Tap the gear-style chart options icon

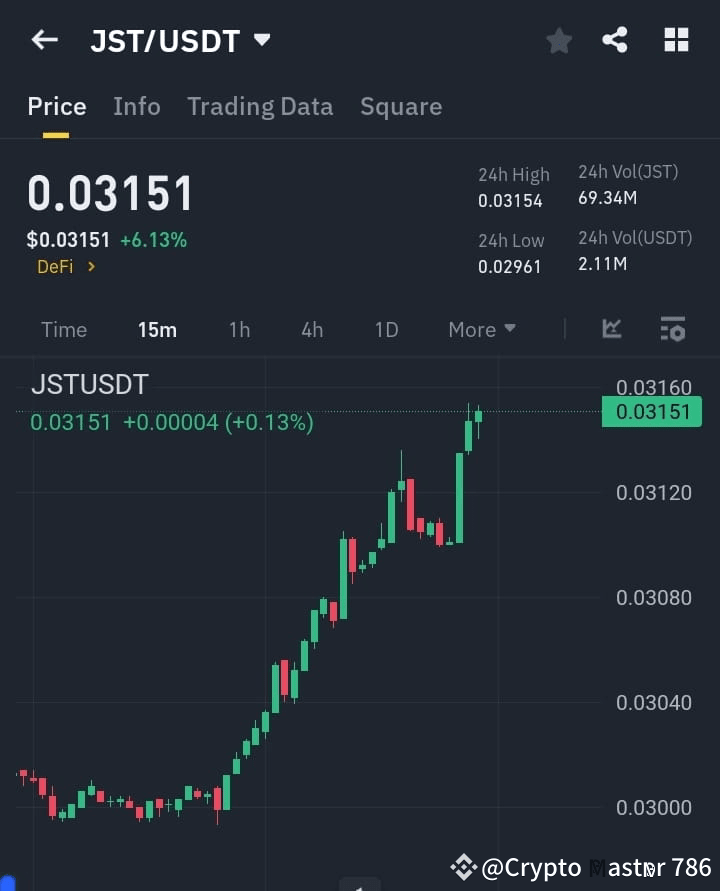(672, 329)
